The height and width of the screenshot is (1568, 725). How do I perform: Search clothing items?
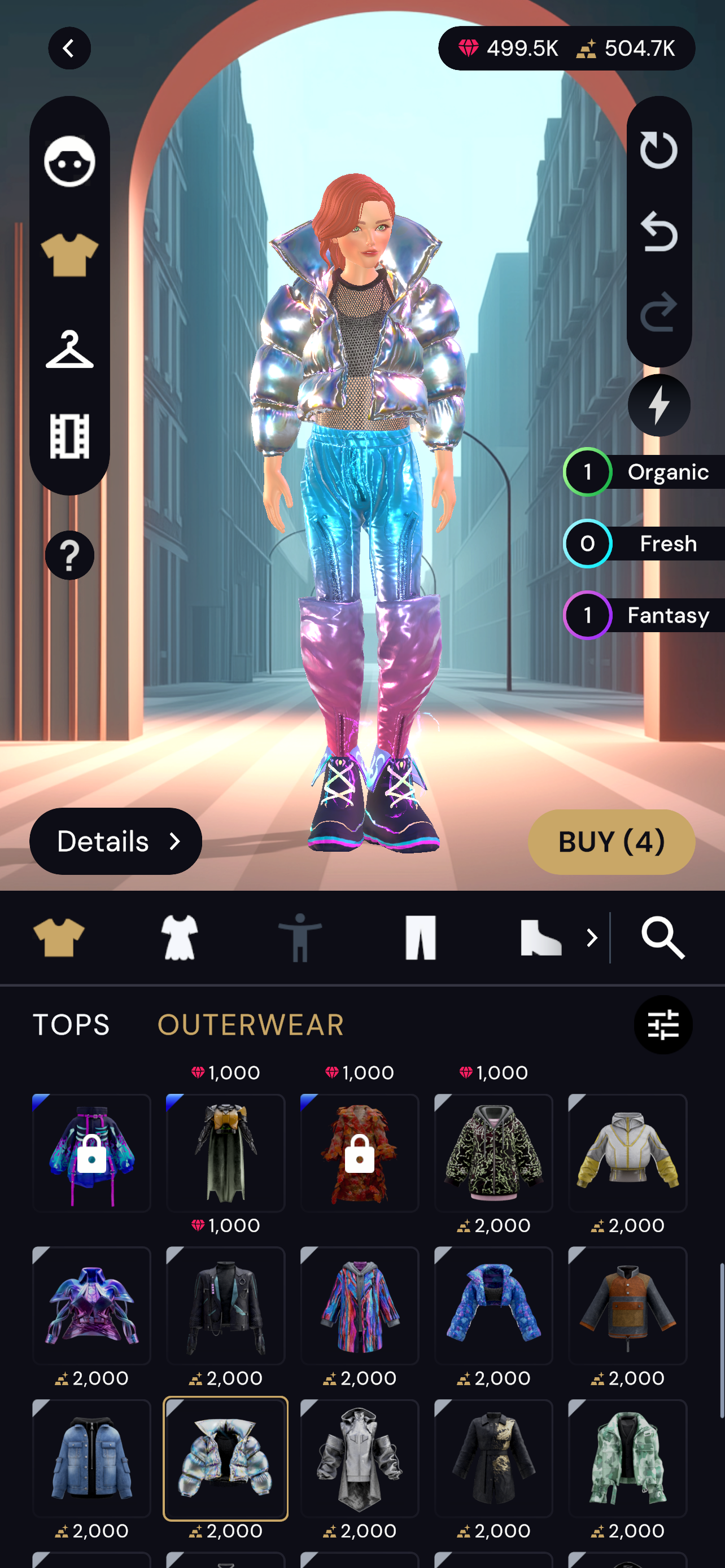(663, 938)
